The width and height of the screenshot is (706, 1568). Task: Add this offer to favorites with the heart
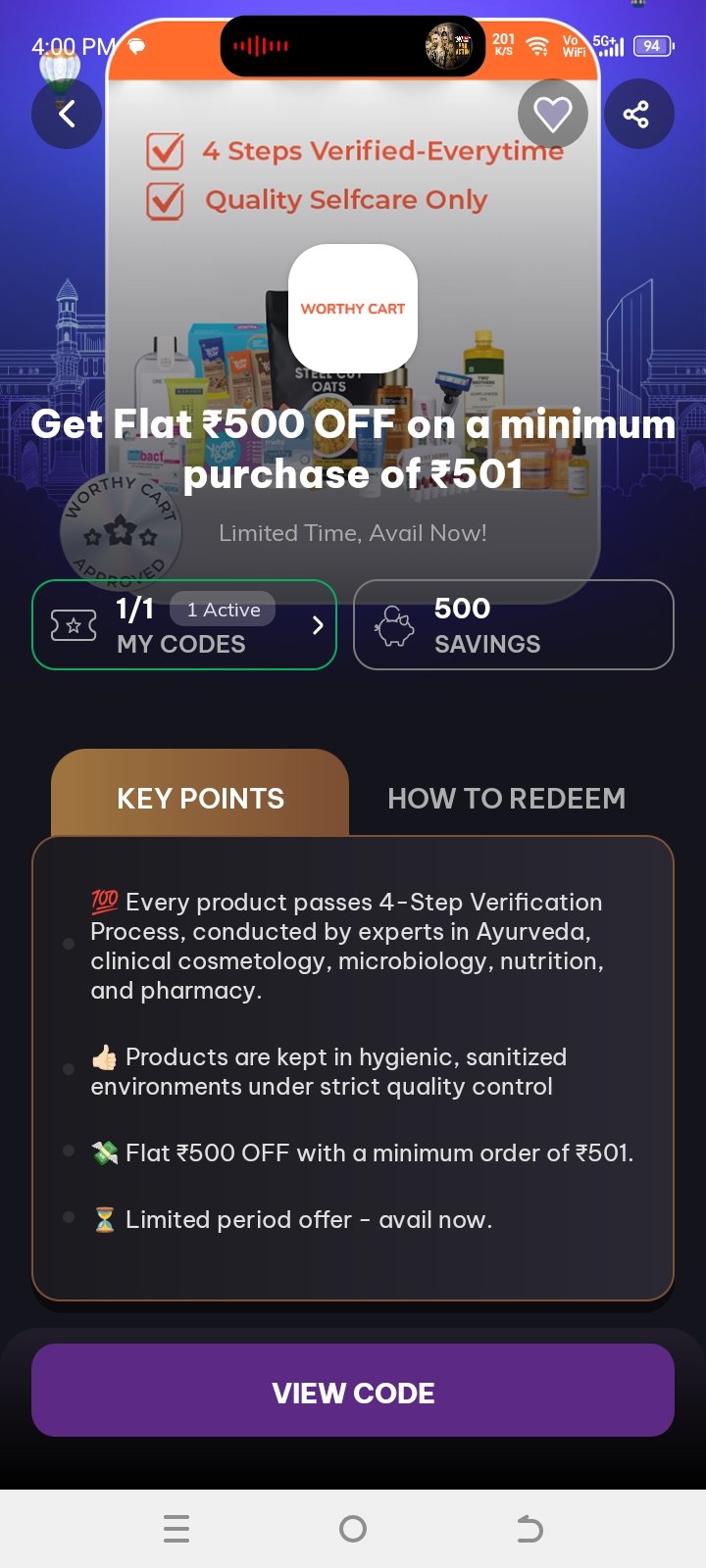[x=553, y=114]
